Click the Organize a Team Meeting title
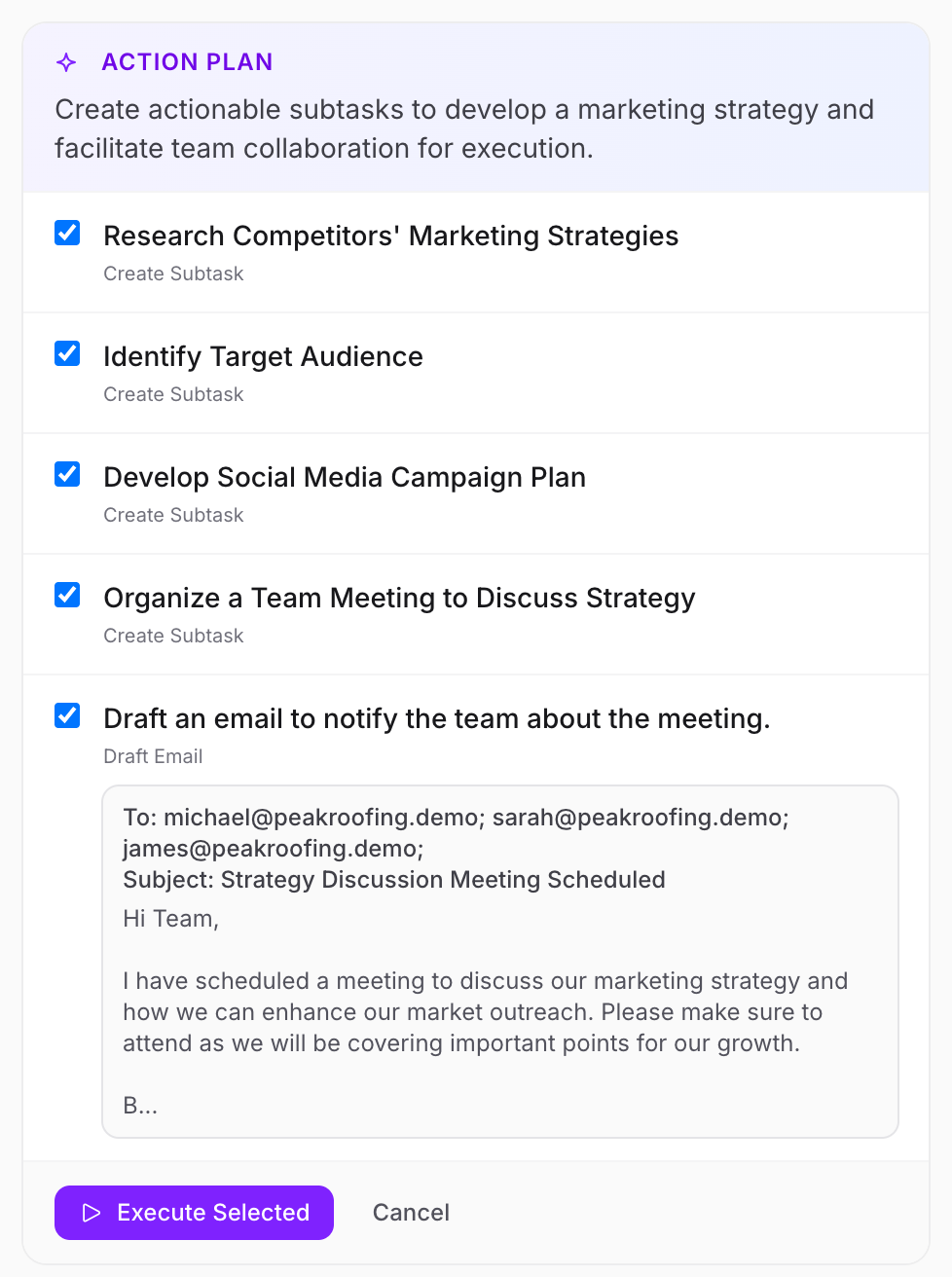952x1277 pixels. click(399, 598)
